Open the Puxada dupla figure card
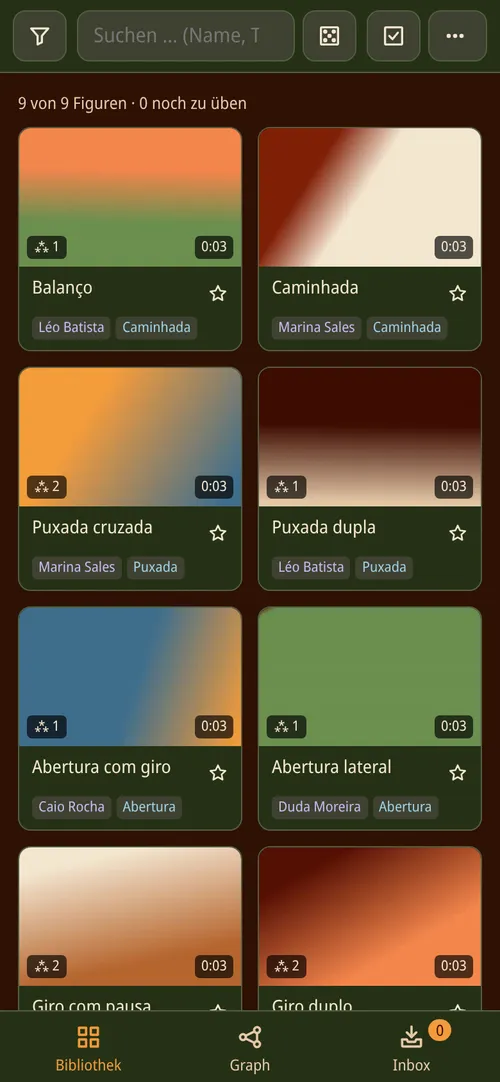Image resolution: width=500 pixels, height=1082 pixels. tap(370, 479)
